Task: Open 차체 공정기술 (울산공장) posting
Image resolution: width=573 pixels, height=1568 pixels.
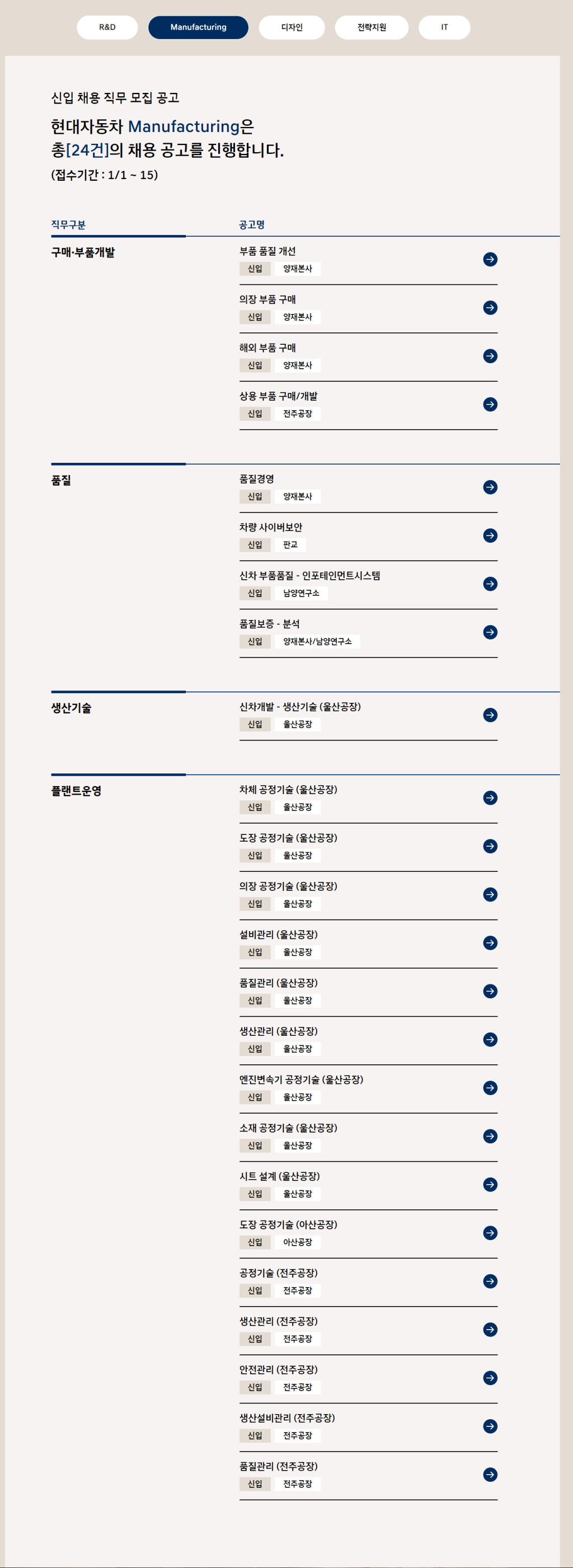Action: (490, 798)
